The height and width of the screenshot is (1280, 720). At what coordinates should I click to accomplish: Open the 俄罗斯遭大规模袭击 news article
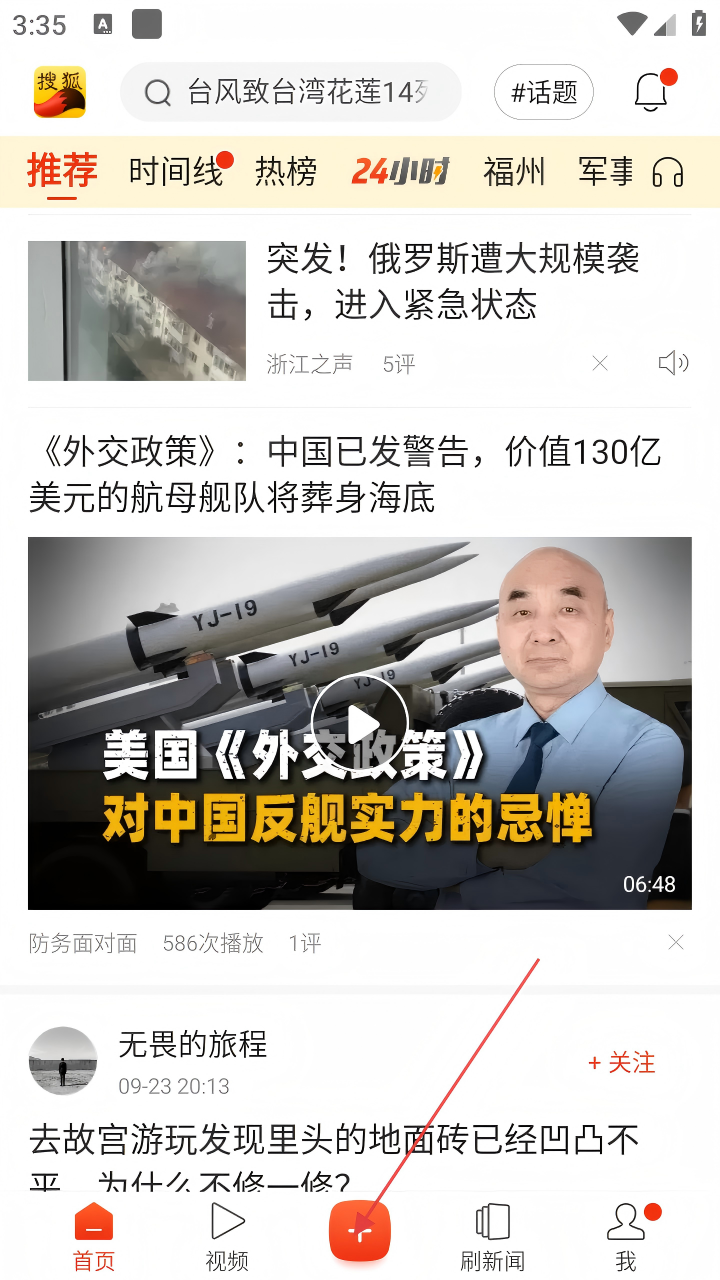(x=452, y=281)
